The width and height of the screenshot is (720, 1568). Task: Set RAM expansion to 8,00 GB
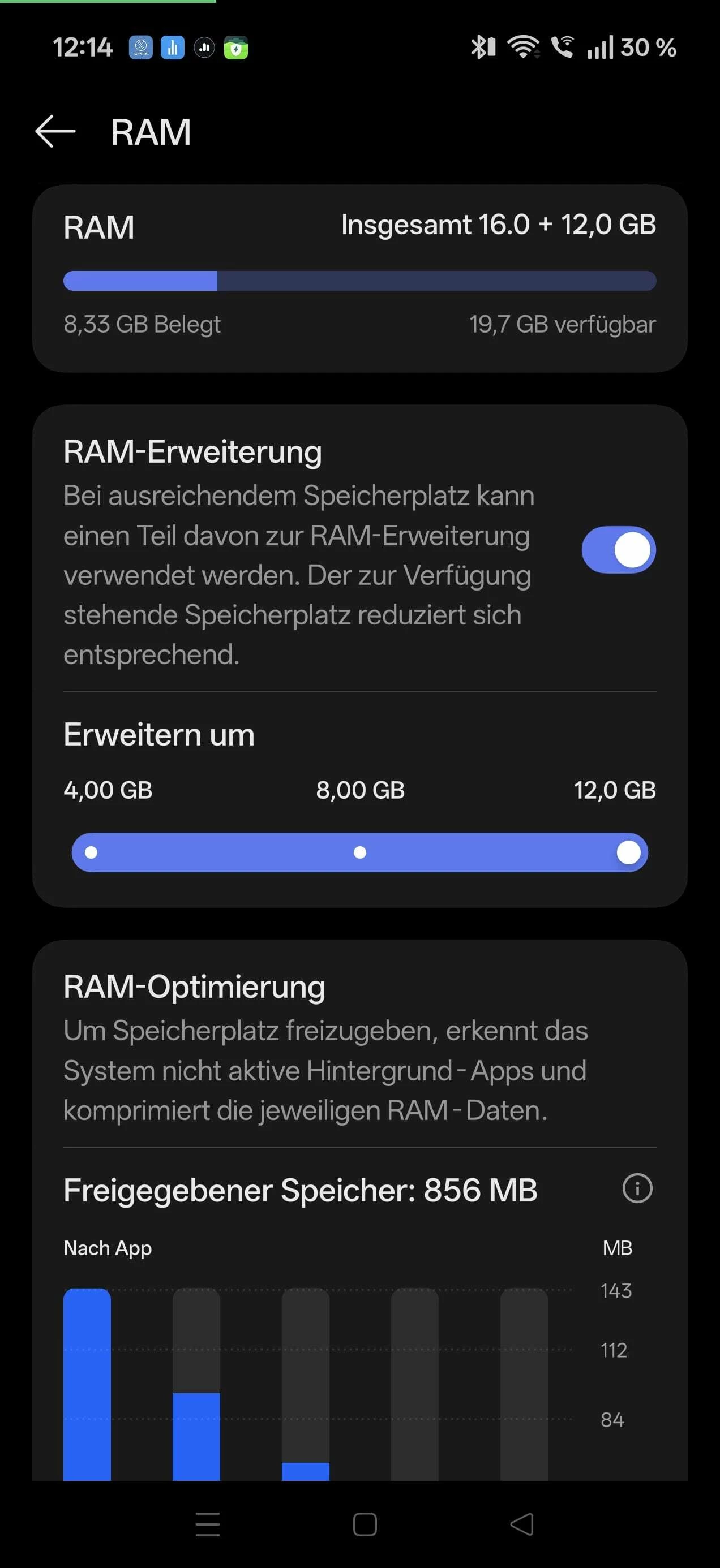click(x=360, y=852)
